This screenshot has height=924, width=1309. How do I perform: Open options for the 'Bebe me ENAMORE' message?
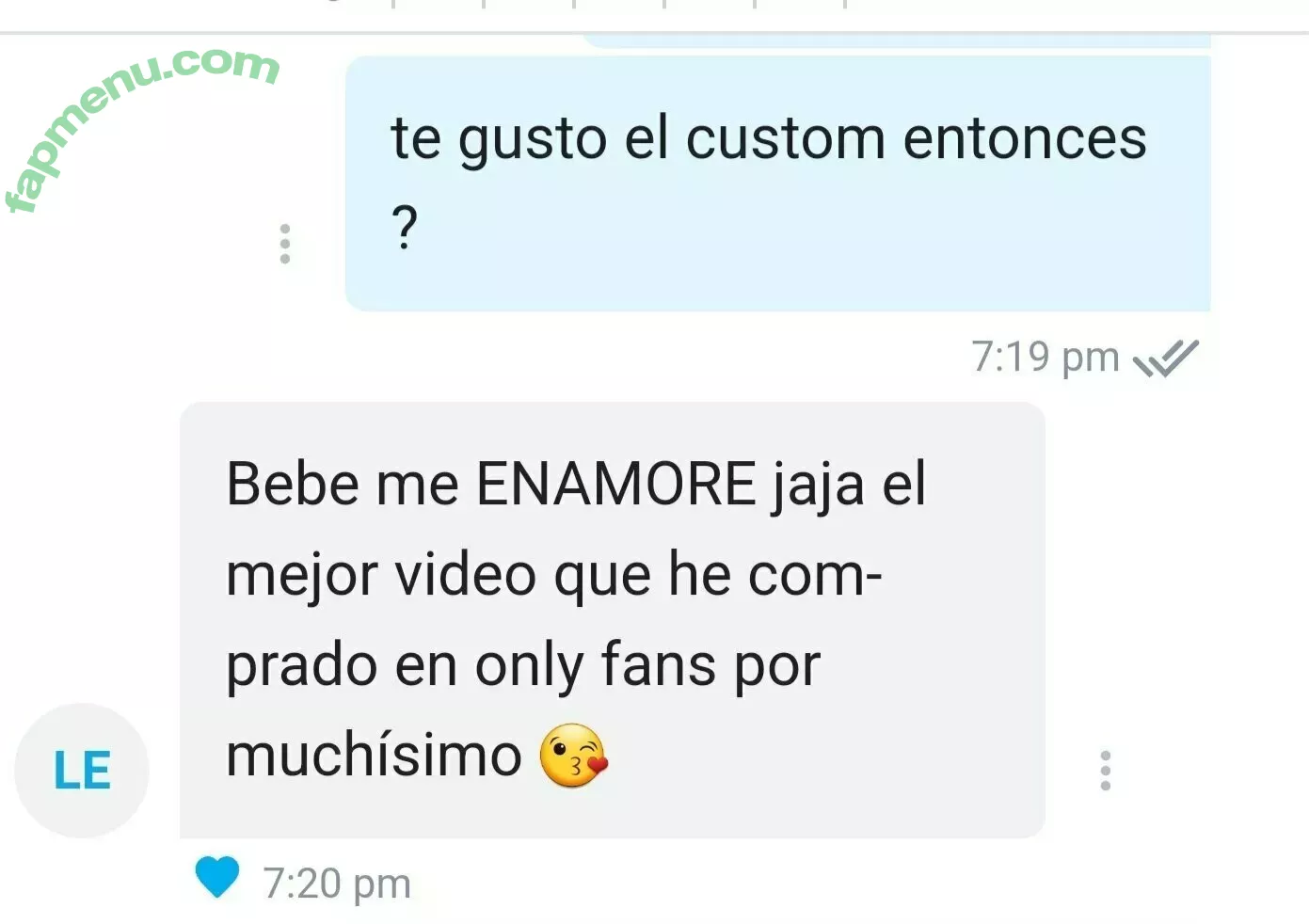[1105, 771]
